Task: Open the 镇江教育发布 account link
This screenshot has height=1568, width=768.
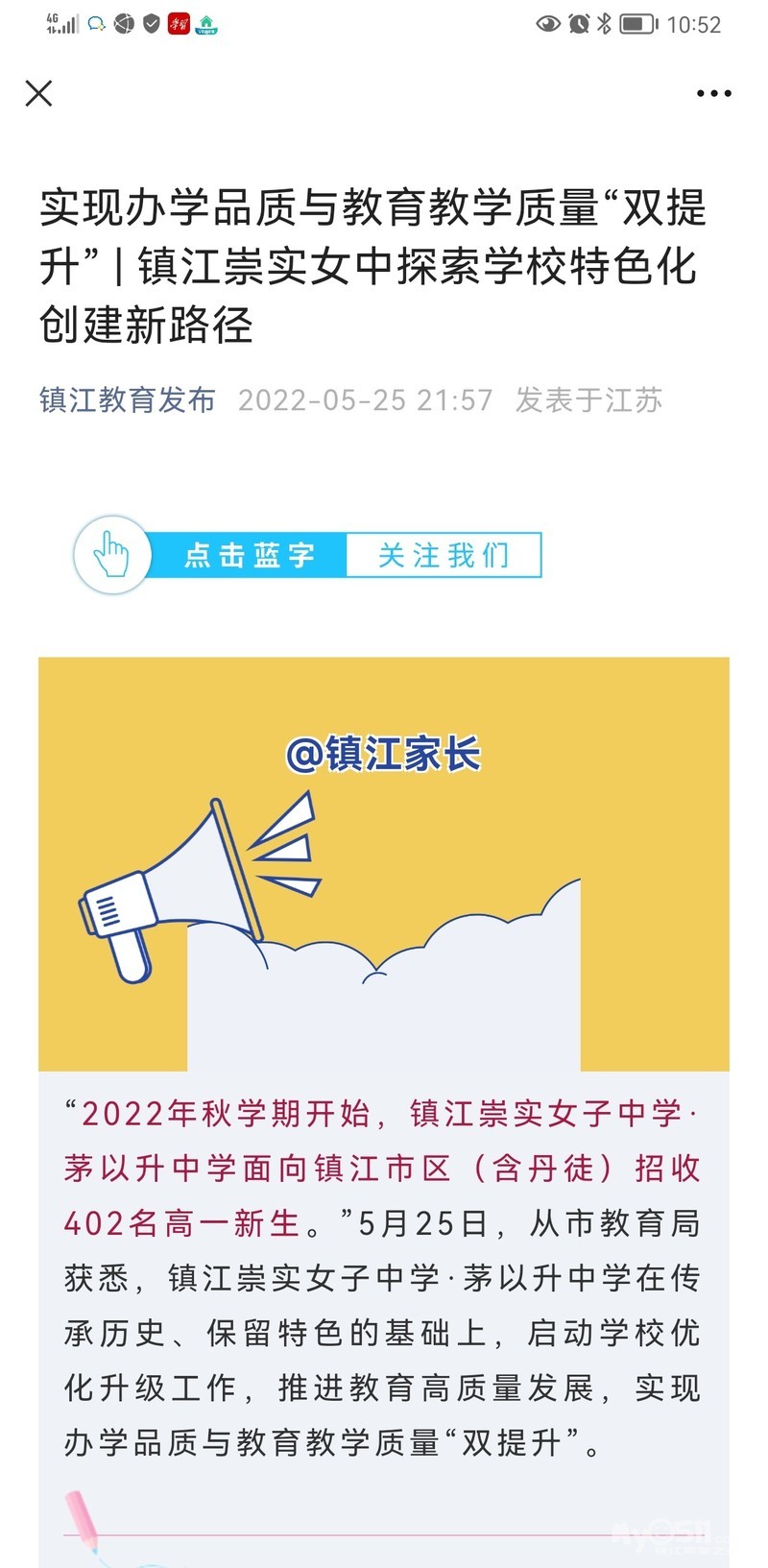Action: pyautogui.click(x=128, y=399)
